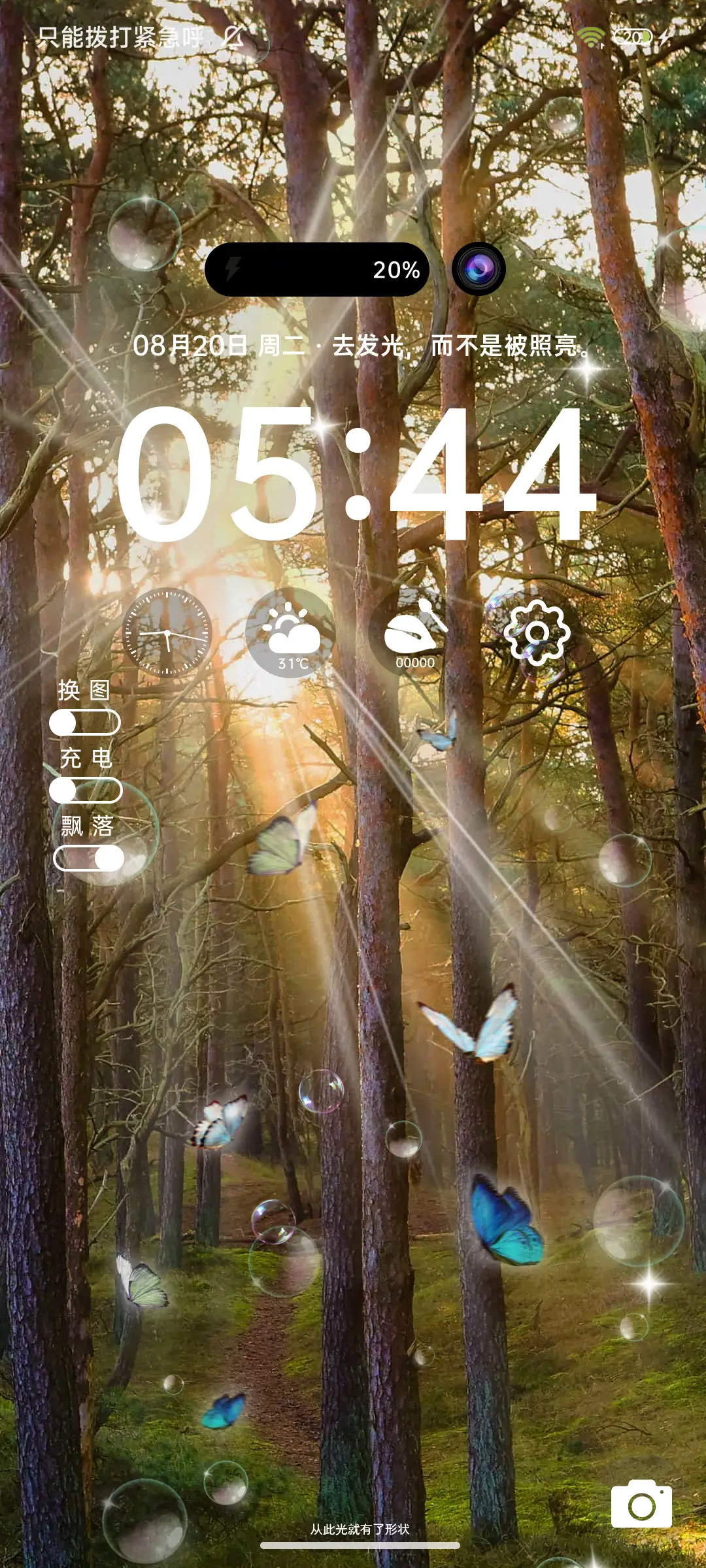The height and width of the screenshot is (1568, 706).
Task: Open the step counter shortcut
Action: 414,632
